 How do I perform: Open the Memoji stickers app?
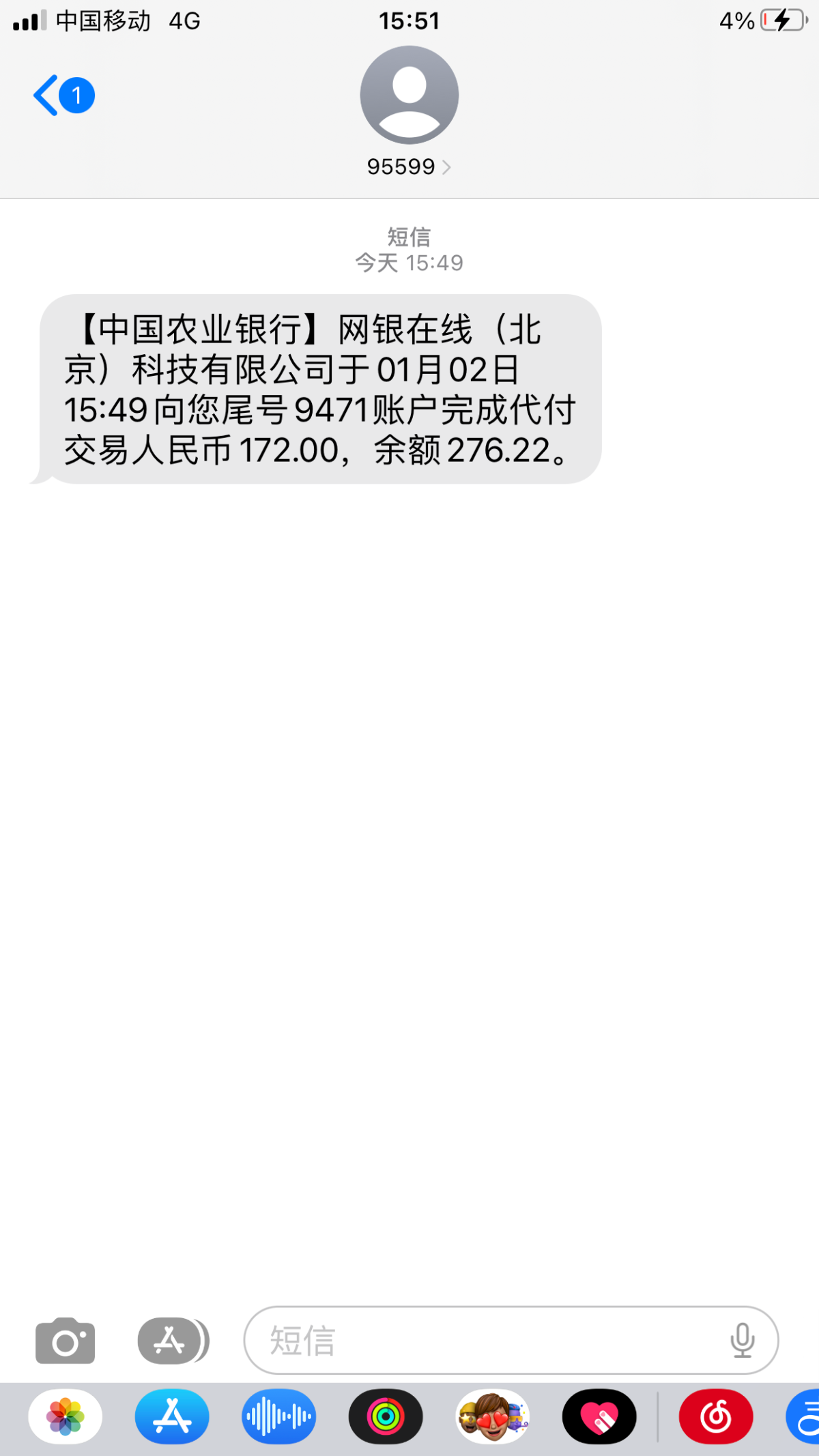click(493, 1417)
